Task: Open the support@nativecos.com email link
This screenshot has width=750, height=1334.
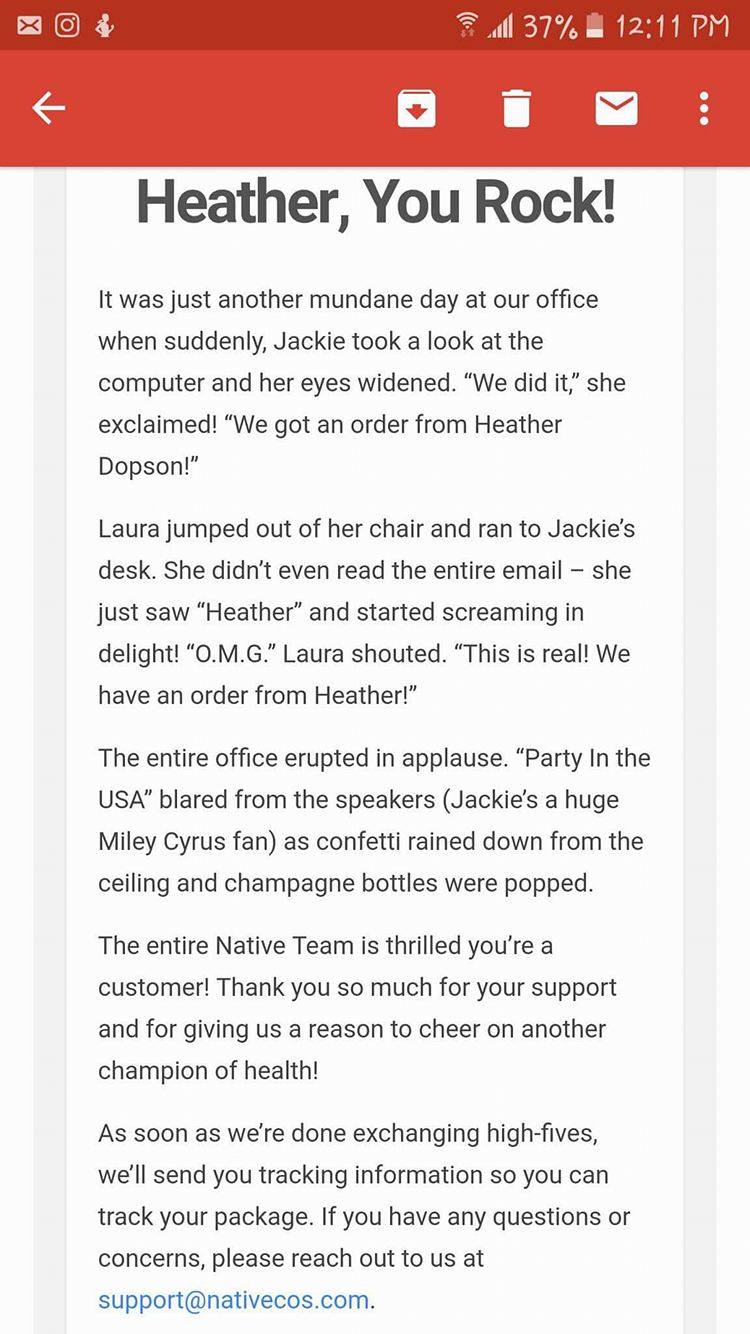Action: (234, 1300)
